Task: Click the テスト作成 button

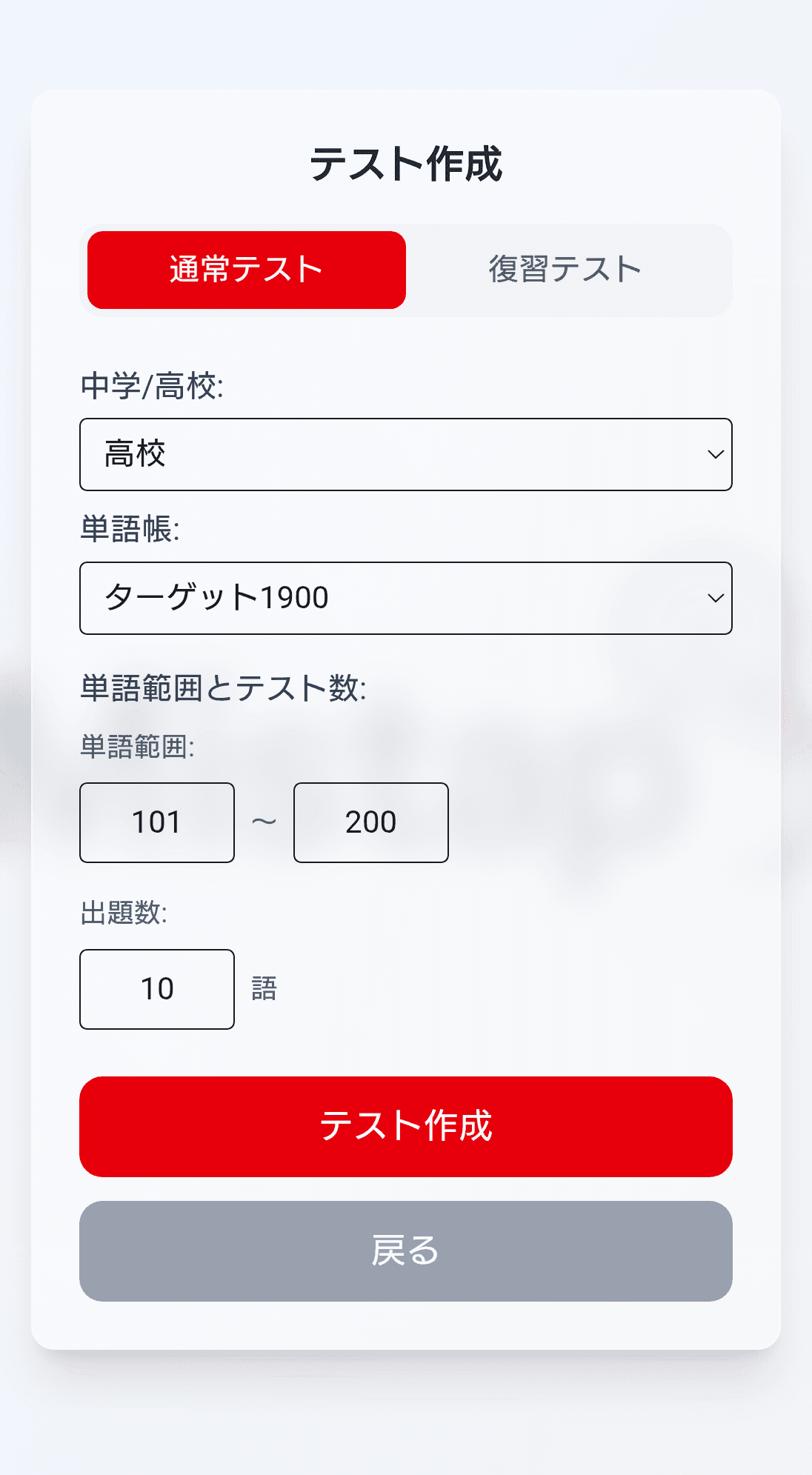Action: point(405,1126)
